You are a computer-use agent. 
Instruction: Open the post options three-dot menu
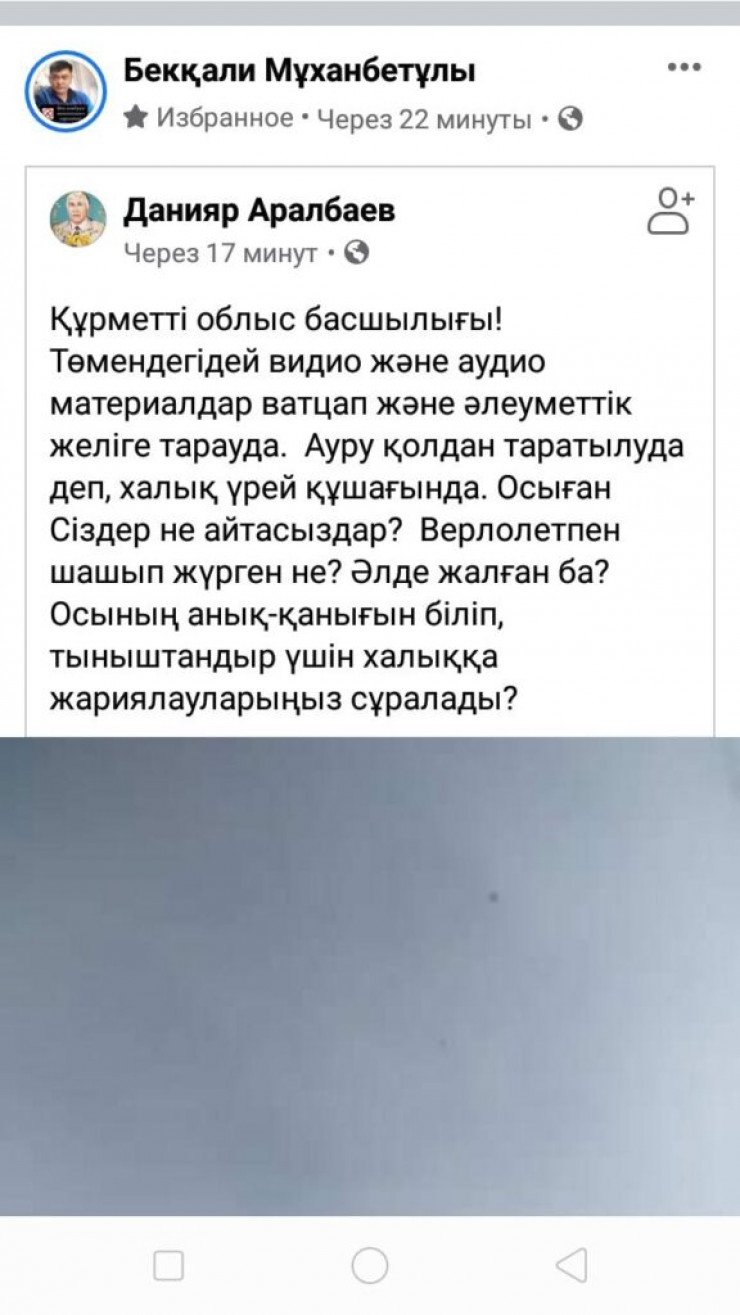coord(684,68)
